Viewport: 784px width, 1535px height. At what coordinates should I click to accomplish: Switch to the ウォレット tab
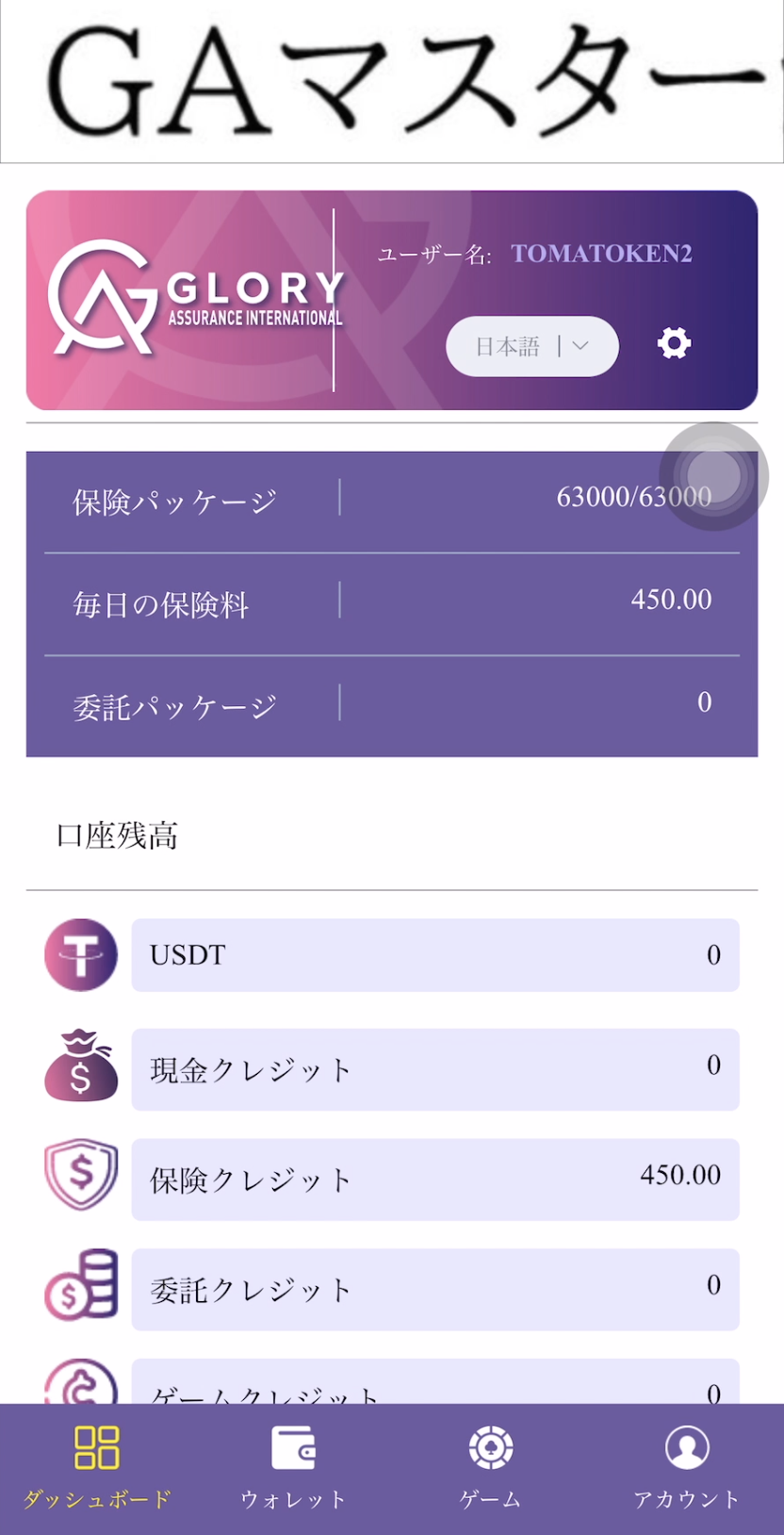293,1464
